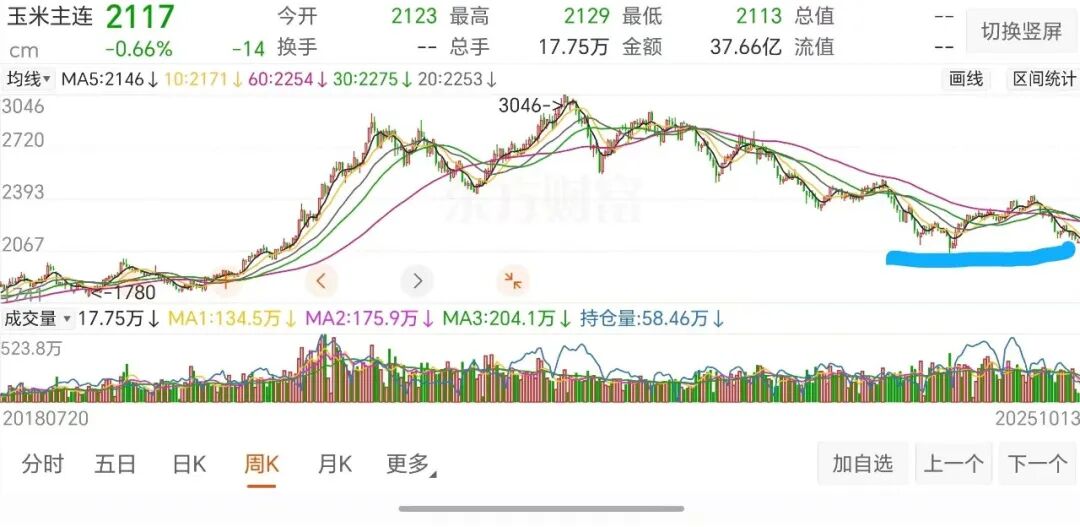The height and width of the screenshot is (527, 1080).
Task: Move chart left with the left arrow
Action: [321, 281]
